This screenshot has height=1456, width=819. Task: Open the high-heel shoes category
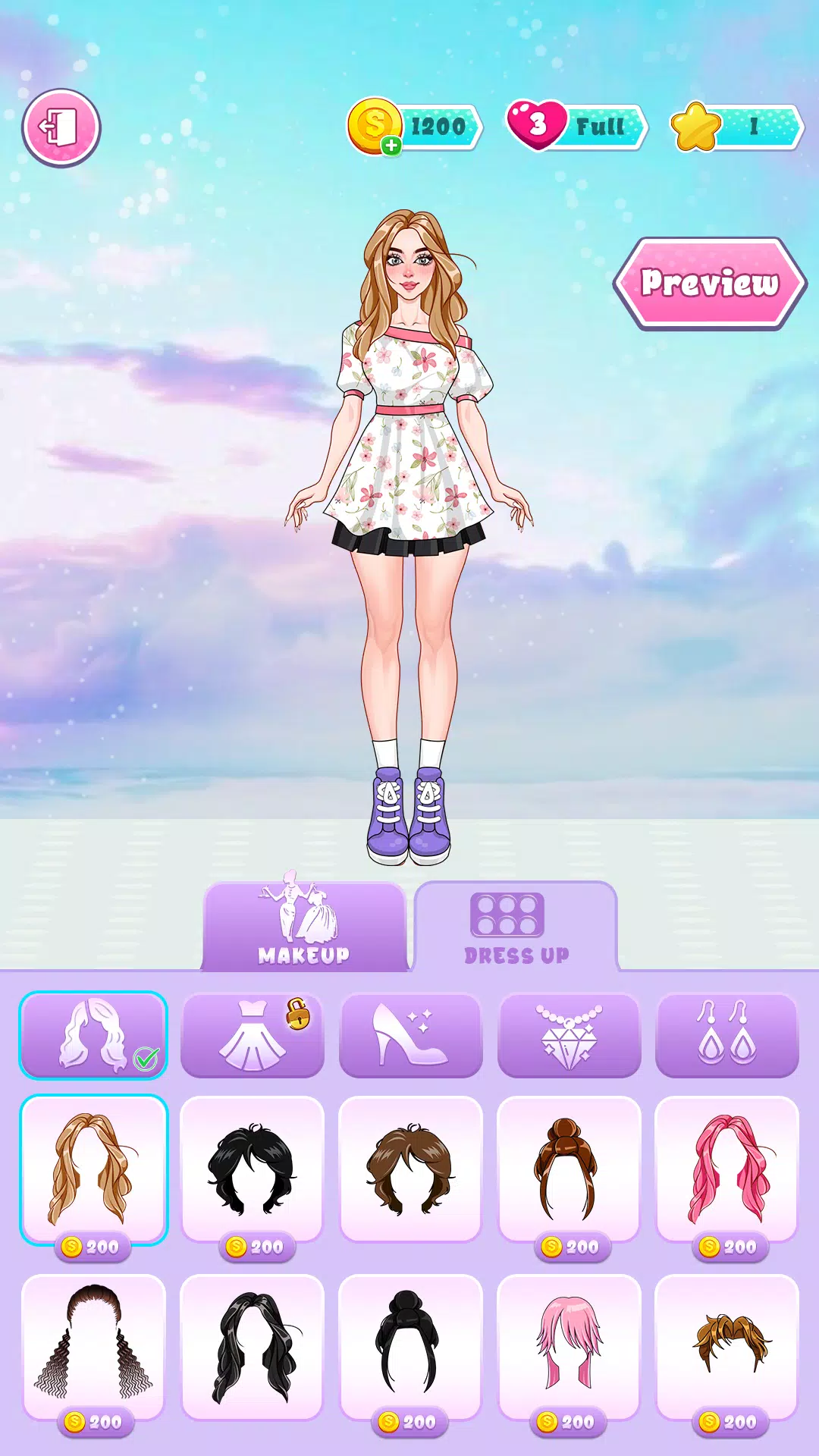tap(410, 1034)
